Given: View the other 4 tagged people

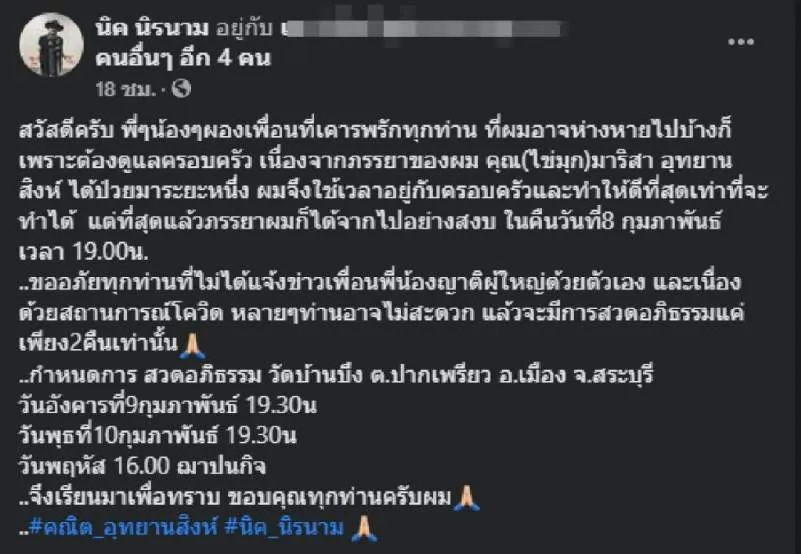Looking at the screenshot, I should pyautogui.click(x=184, y=57).
